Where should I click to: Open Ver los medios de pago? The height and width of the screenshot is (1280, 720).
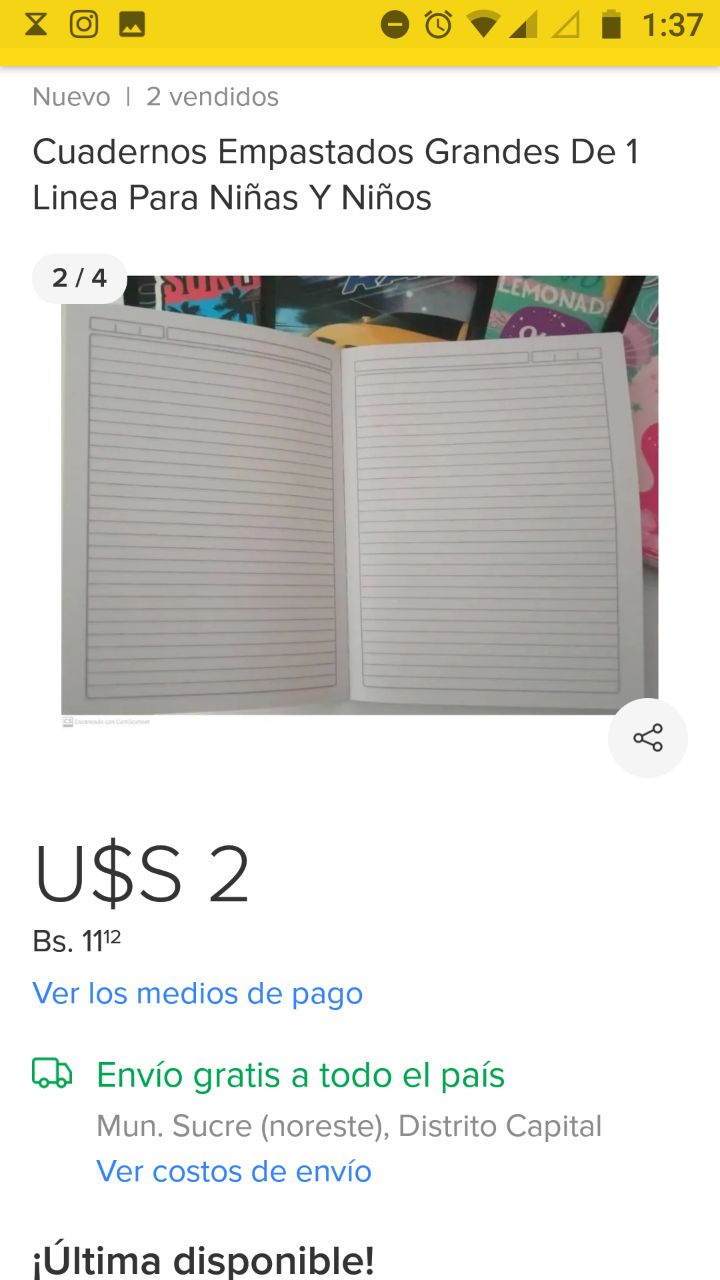(x=197, y=993)
